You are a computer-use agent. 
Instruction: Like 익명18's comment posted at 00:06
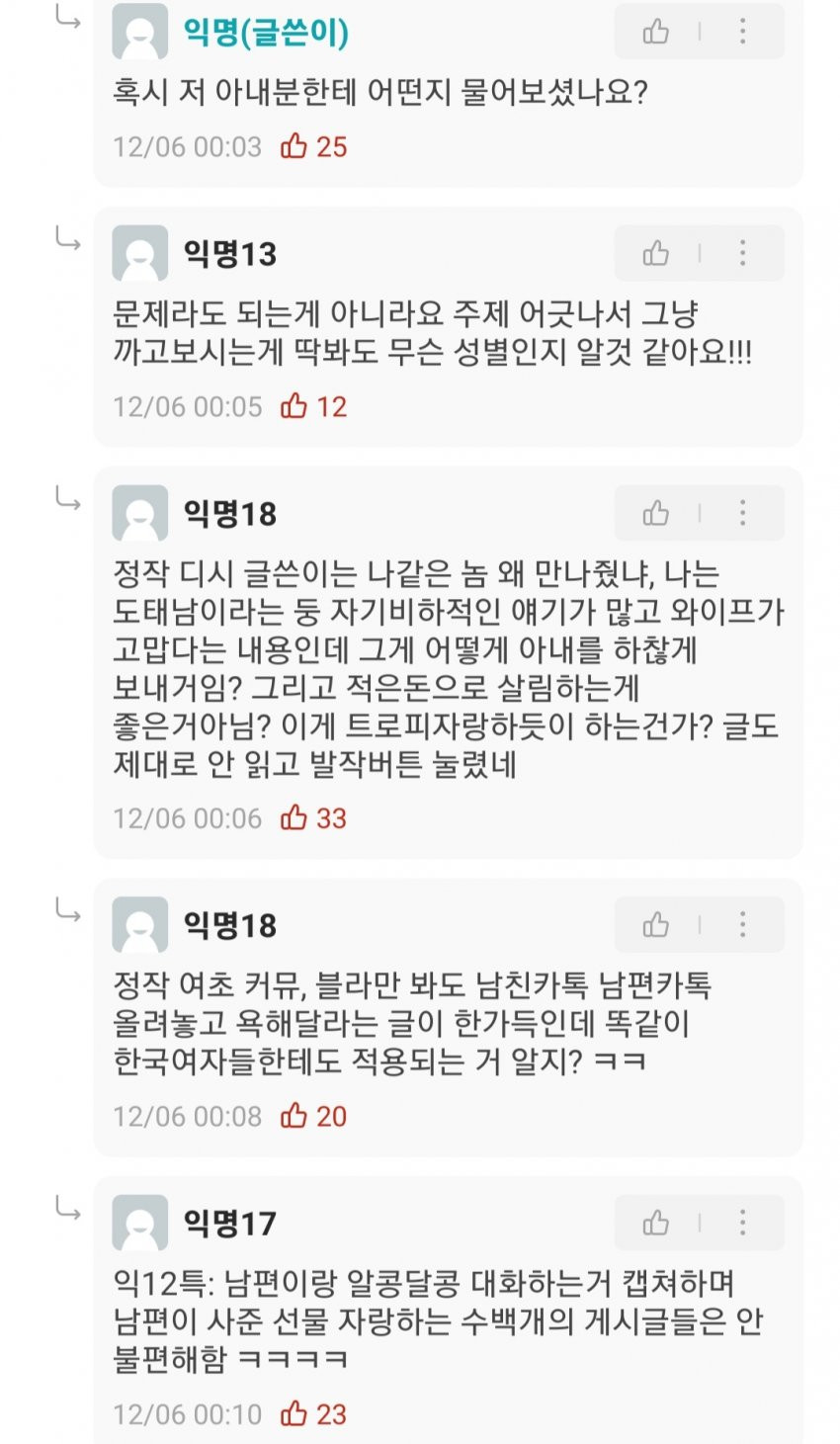pos(656,513)
